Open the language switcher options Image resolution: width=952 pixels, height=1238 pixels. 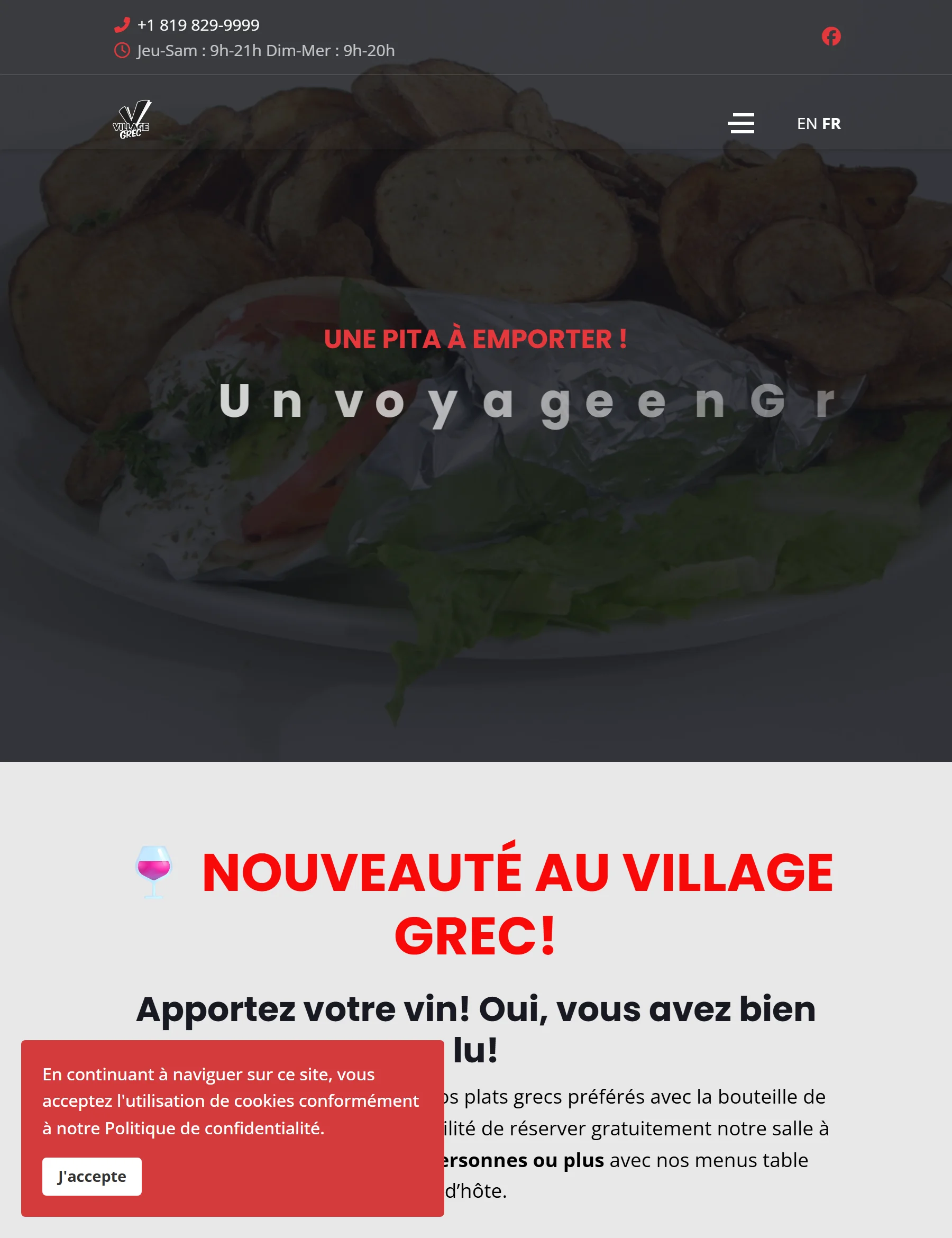pyautogui.click(x=819, y=124)
